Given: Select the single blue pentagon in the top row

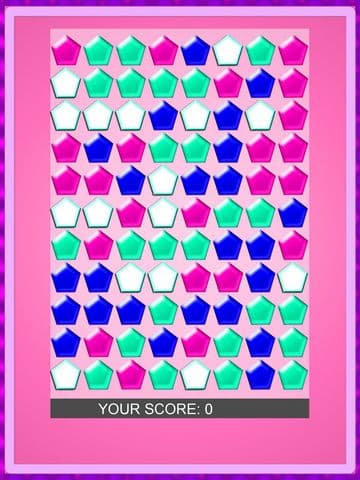Looking at the screenshot, I should coord(196,51).
